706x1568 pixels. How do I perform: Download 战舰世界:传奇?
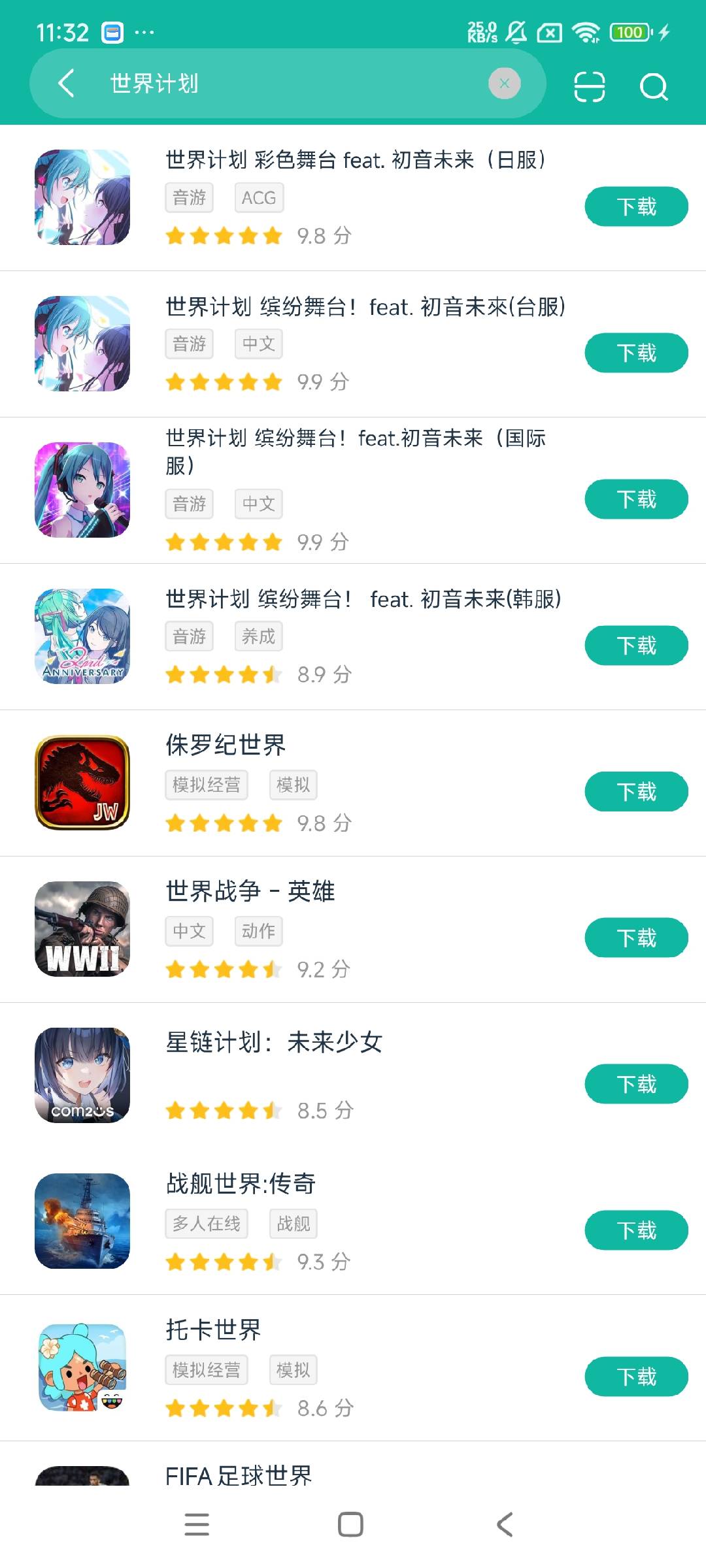[x=635, y=1231]
